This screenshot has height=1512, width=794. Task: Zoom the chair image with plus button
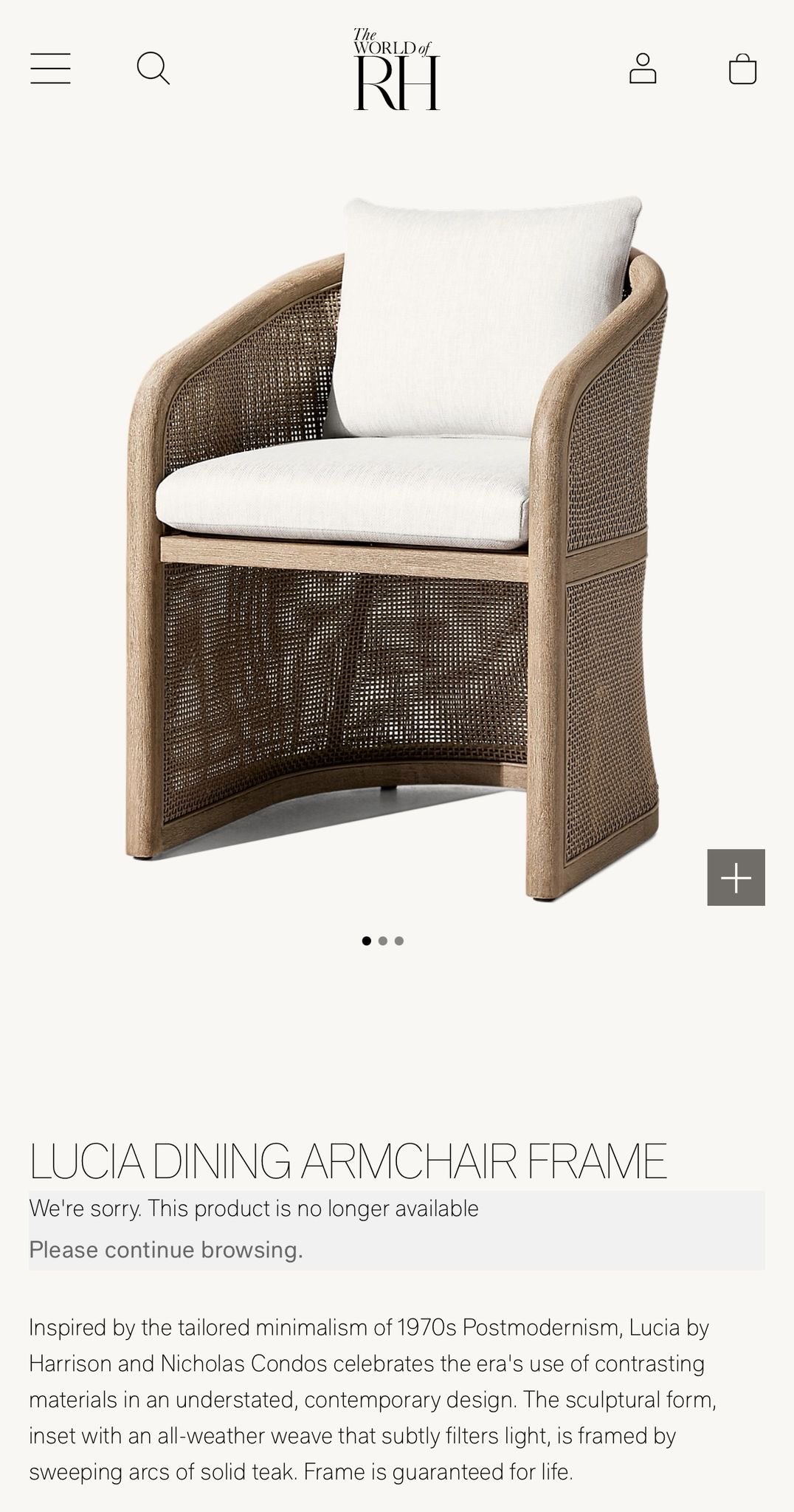click(736, 877)
